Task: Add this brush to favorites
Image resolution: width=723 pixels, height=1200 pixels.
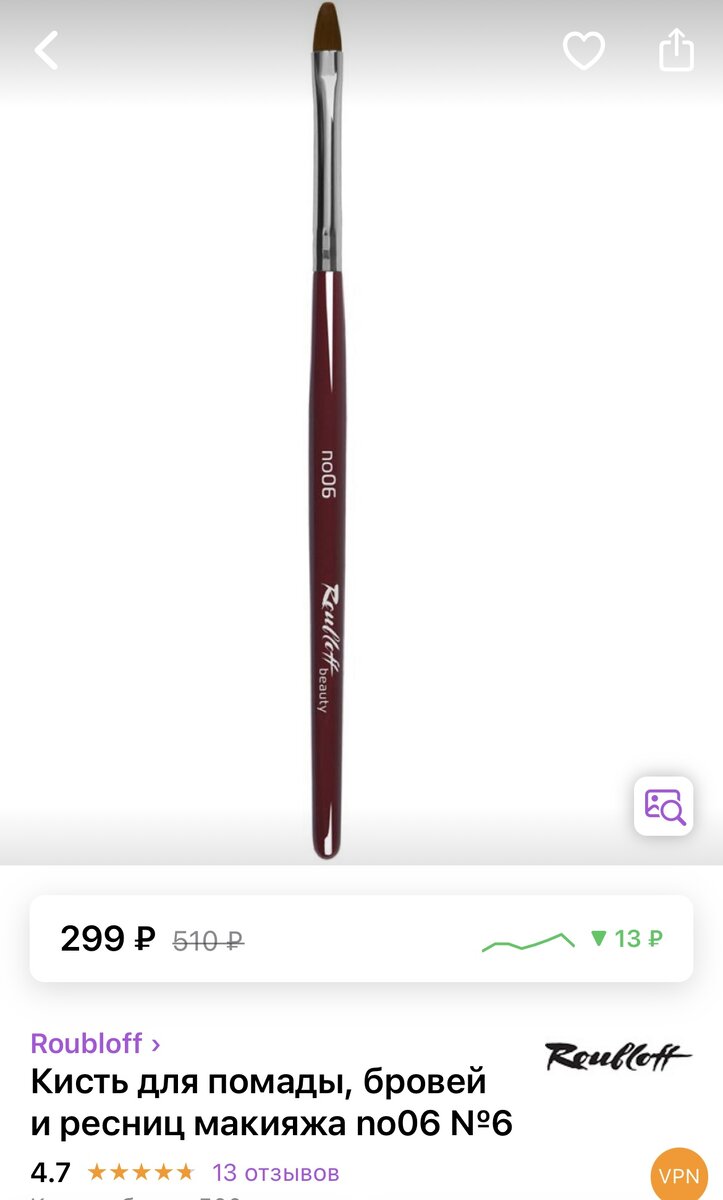Action: [583, 50]
